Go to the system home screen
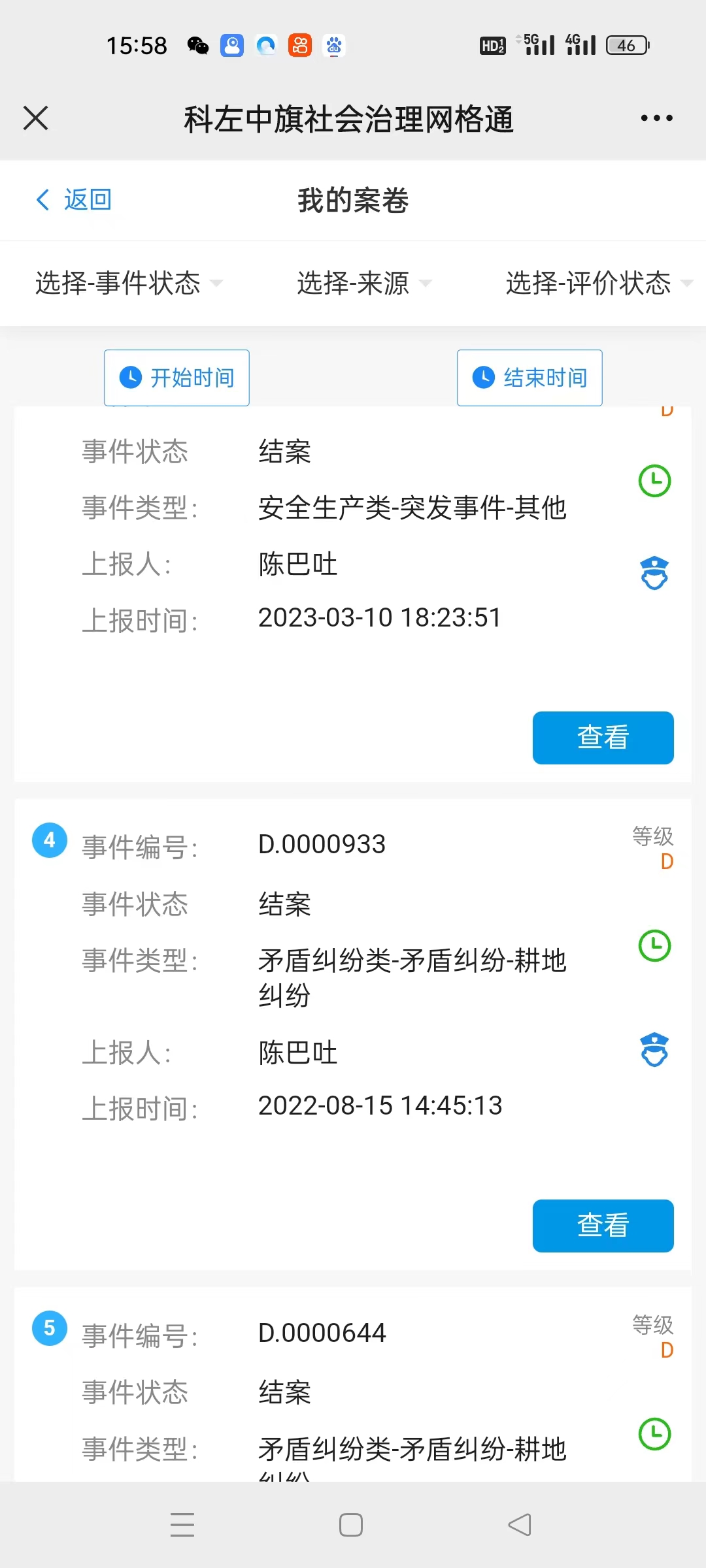Screen dimensions: 706x1568 pos(351,1525)
